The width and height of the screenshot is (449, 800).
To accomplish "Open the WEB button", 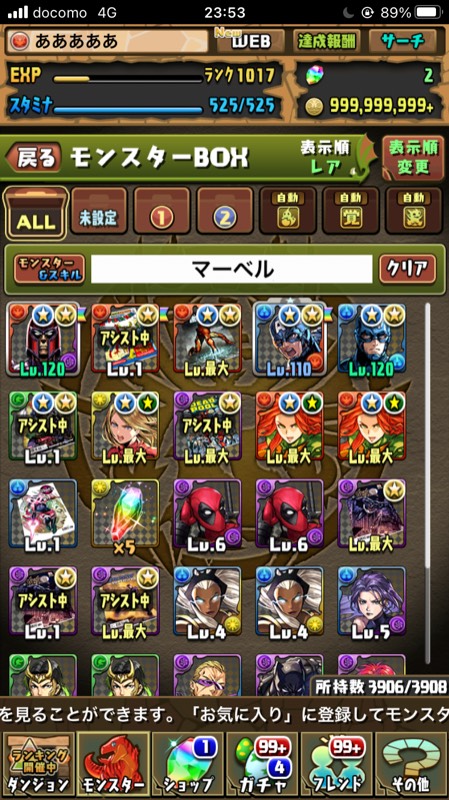I will tap(250, 41).
